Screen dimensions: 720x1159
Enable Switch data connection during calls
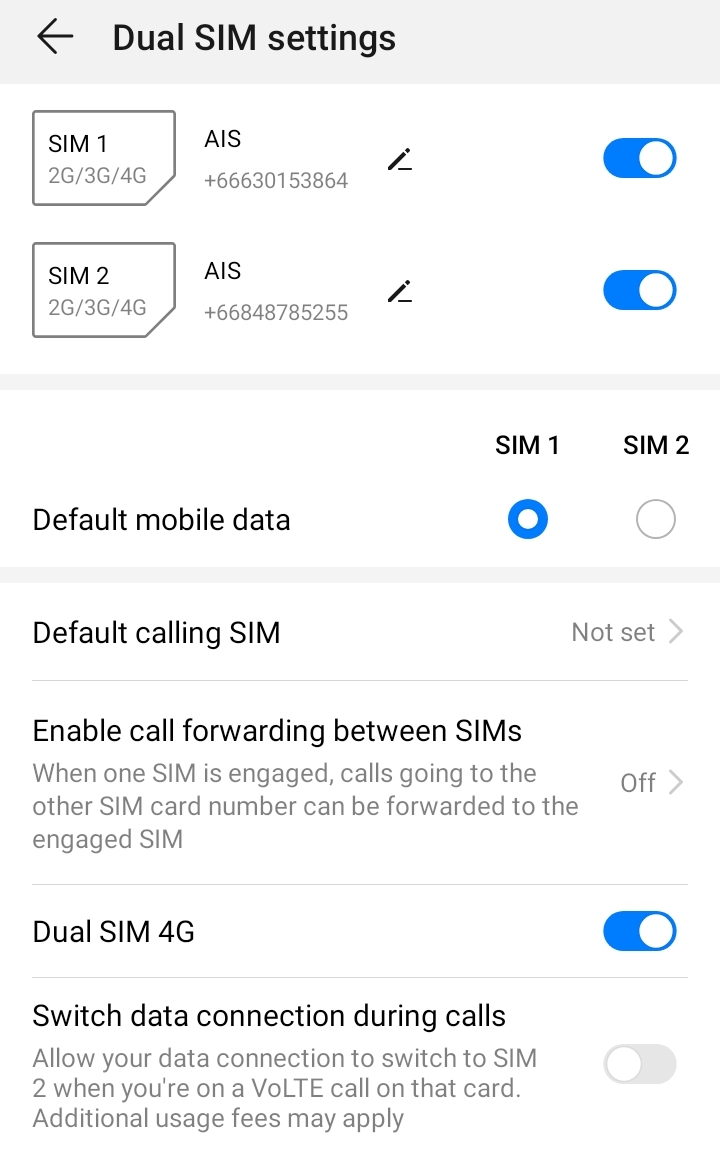[x=640, y=1065]
